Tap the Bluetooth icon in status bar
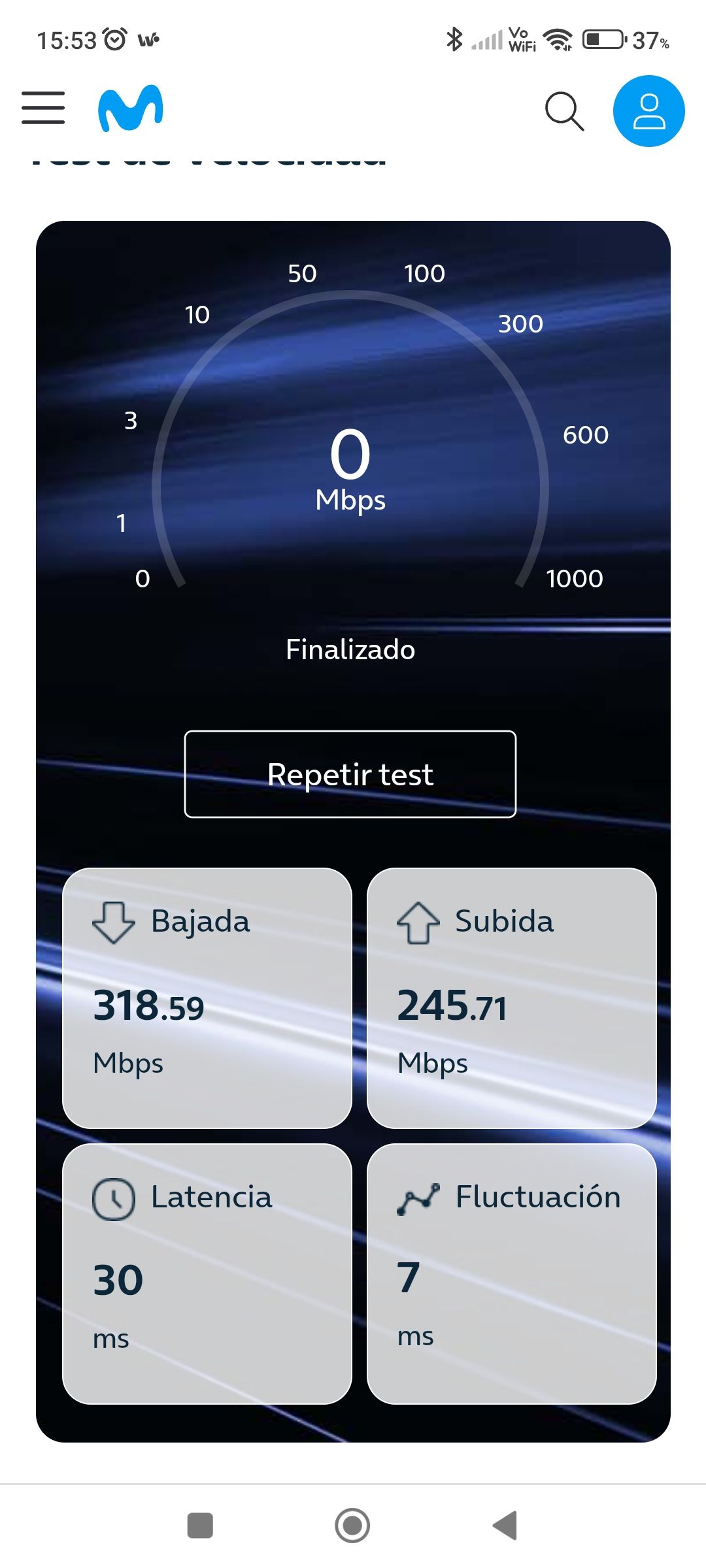706x1568 pixels. pyautogui.click(x=456, y=38)
